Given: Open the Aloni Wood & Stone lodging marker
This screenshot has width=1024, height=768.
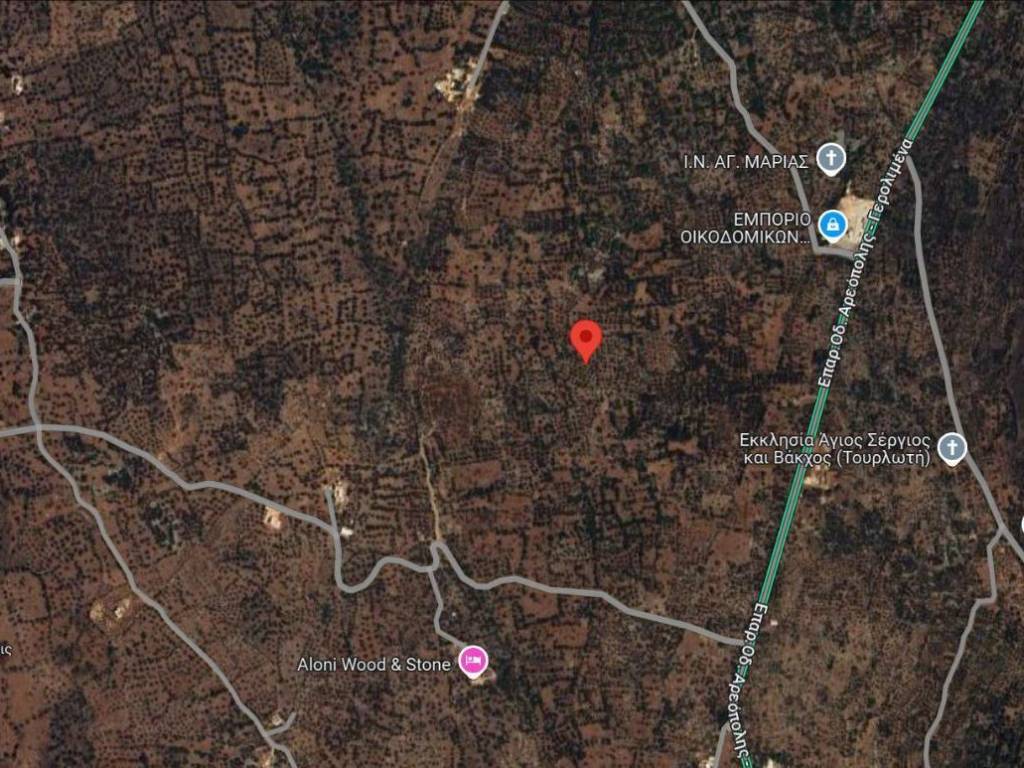Looking at the screenshot, I should pyautogui.click(x=473, y=660).
